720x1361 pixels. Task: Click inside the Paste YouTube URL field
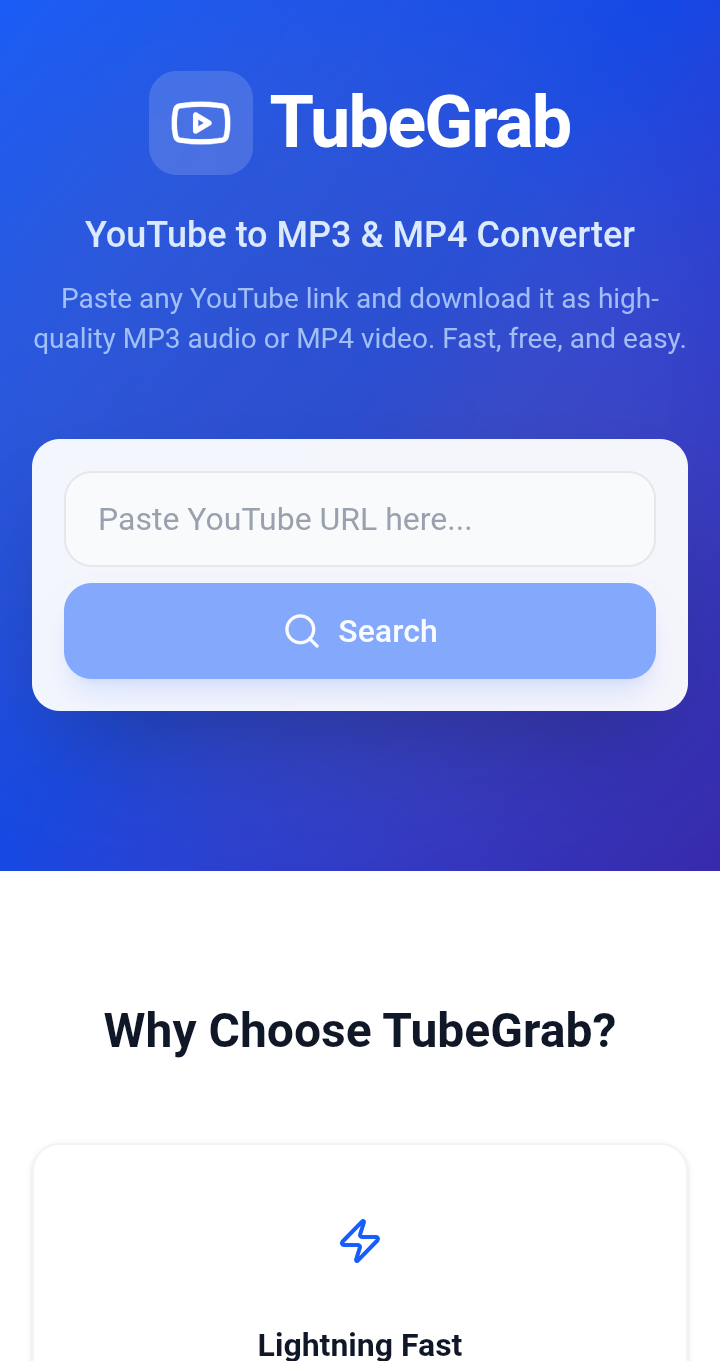pos(360,519)
